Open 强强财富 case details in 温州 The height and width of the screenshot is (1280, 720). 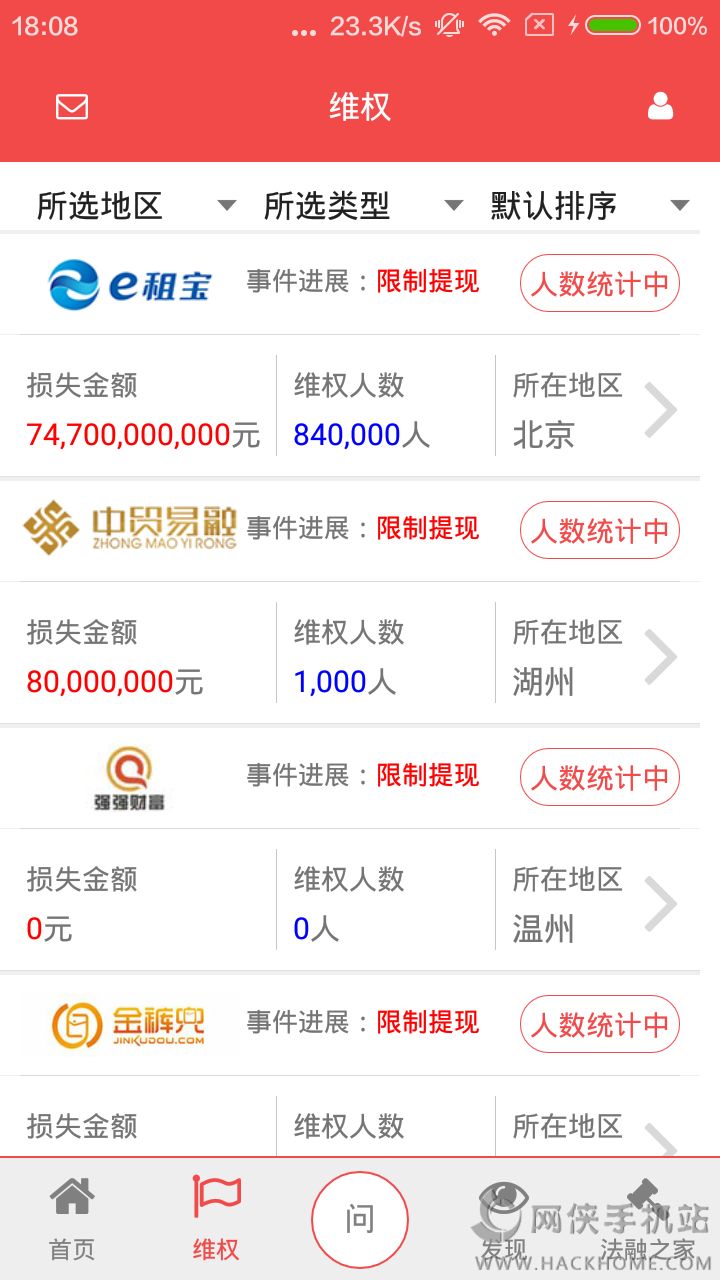pyautogui.click(x=660, y=904)
